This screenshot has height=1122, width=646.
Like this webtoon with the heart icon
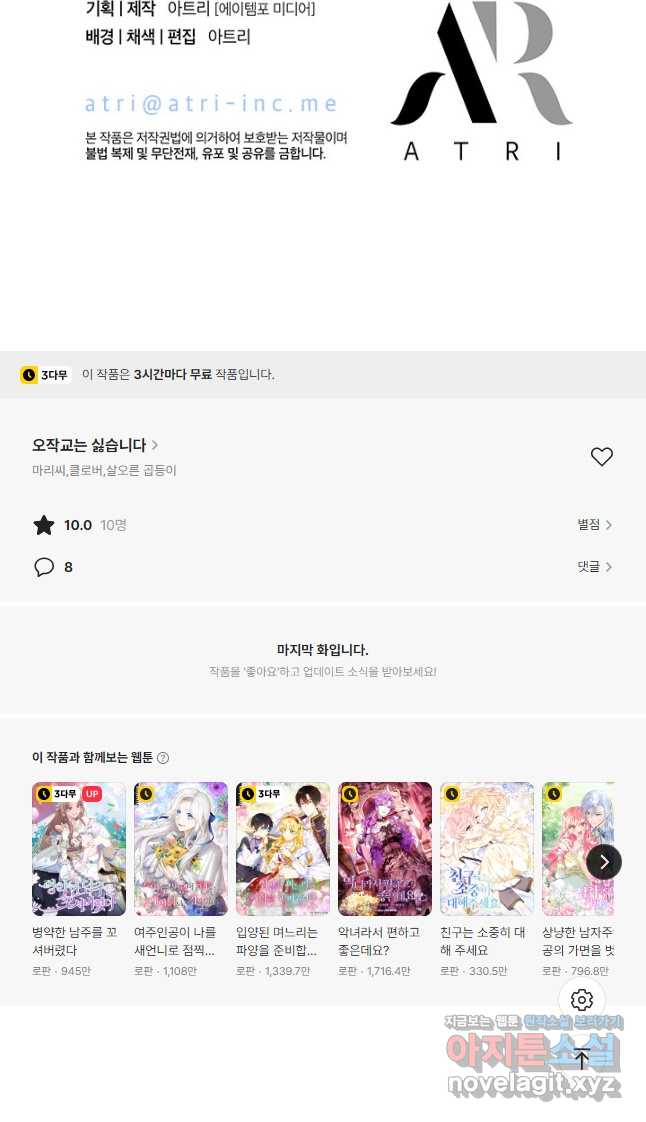(601, 457)
